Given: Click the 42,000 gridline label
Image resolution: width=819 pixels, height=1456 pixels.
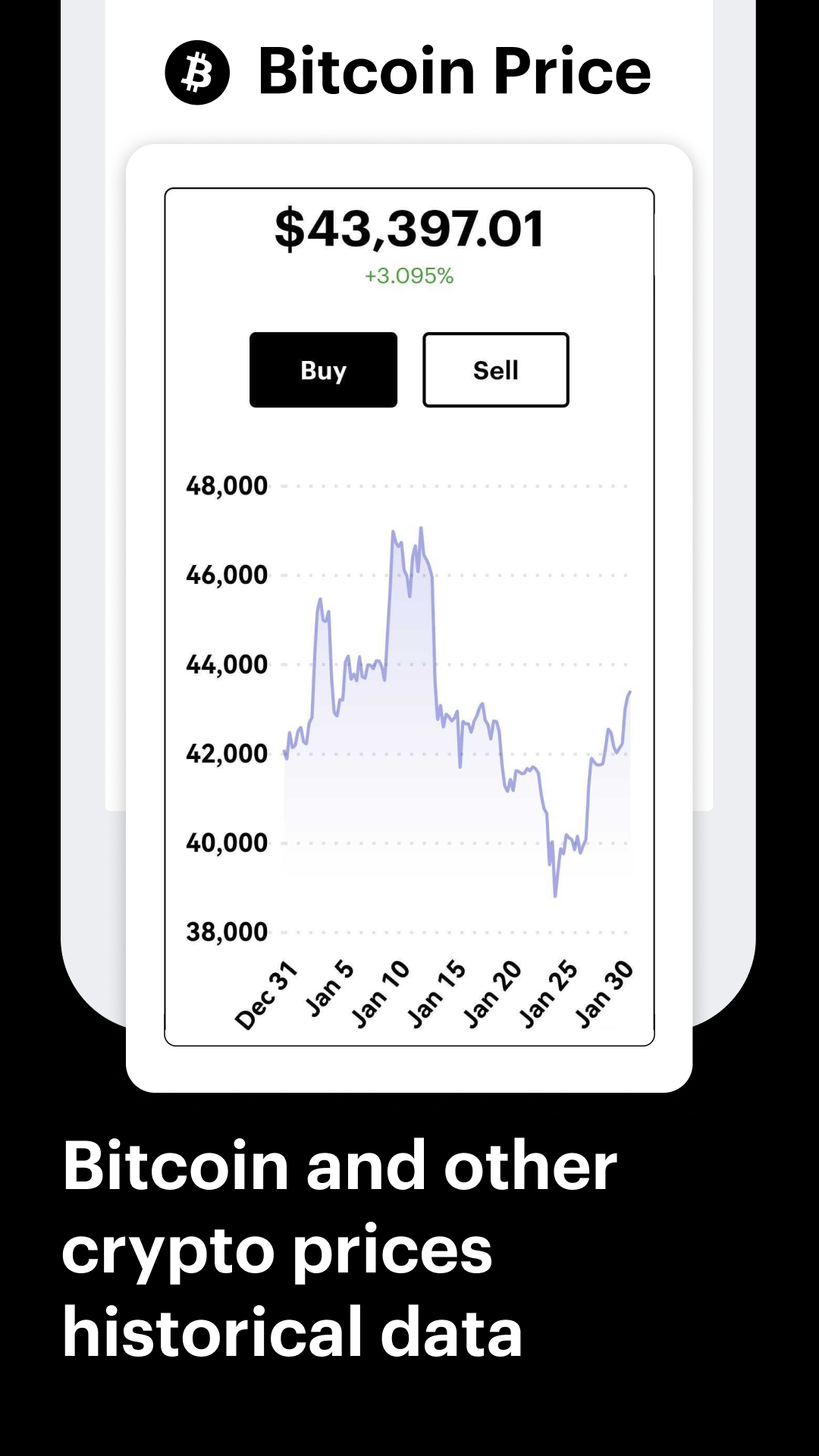Looking at the screenshot, I should pyautogui.click(x=226, y=755).
